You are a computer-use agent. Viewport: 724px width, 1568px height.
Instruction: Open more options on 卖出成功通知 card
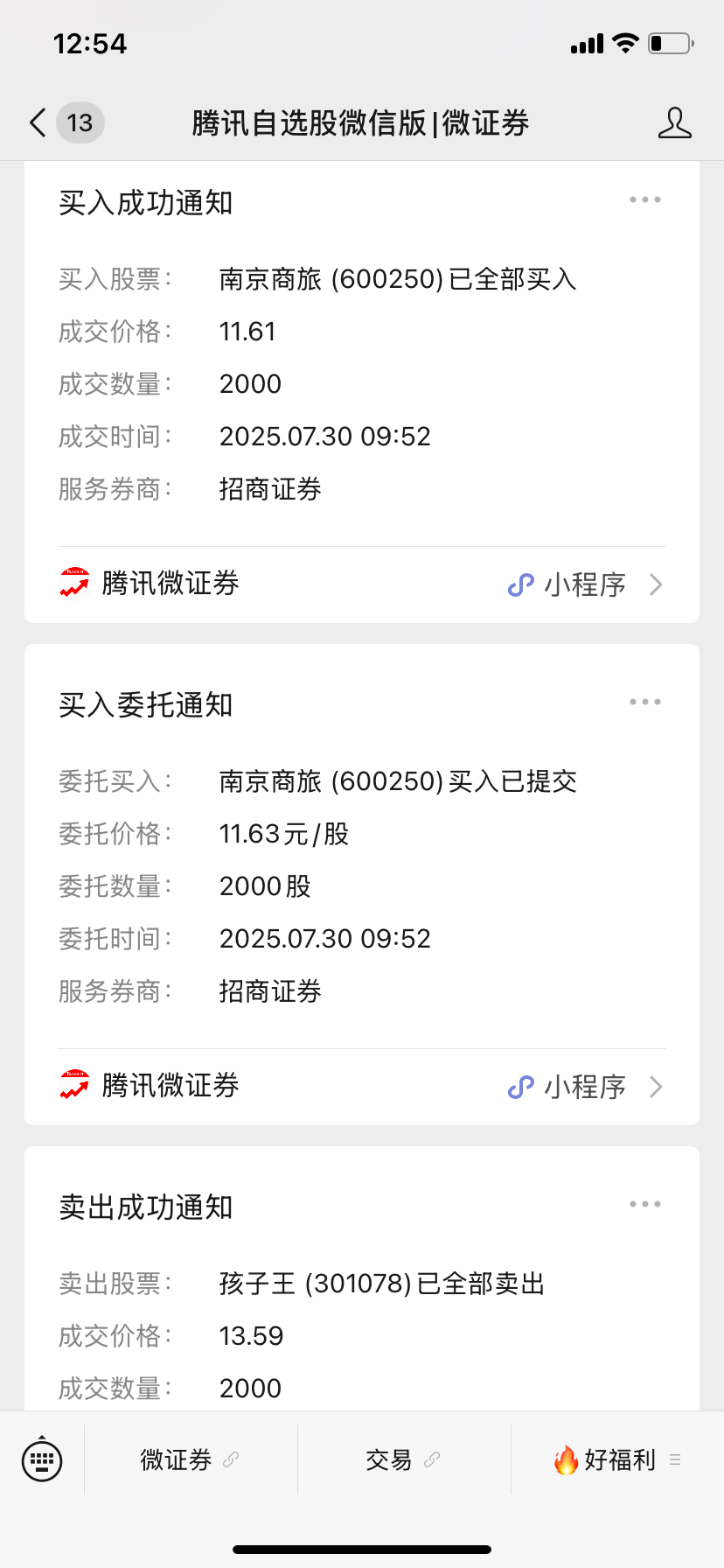[645, 1204]
